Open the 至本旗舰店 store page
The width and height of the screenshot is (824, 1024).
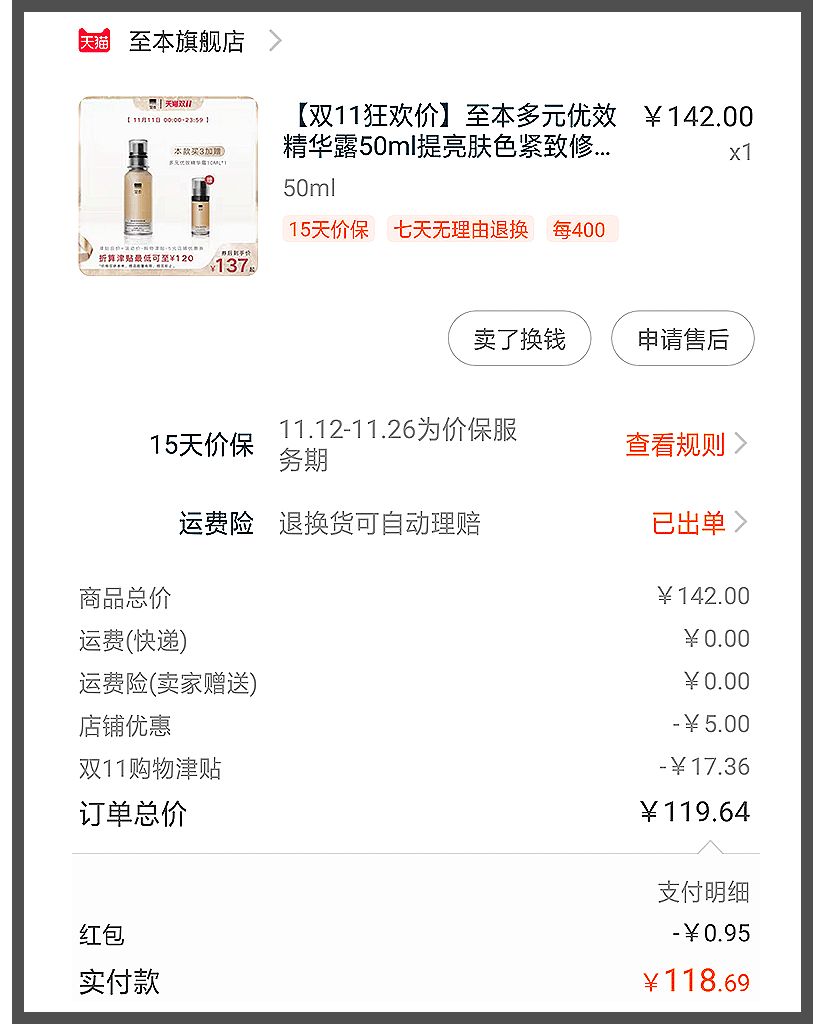[186, 42]
